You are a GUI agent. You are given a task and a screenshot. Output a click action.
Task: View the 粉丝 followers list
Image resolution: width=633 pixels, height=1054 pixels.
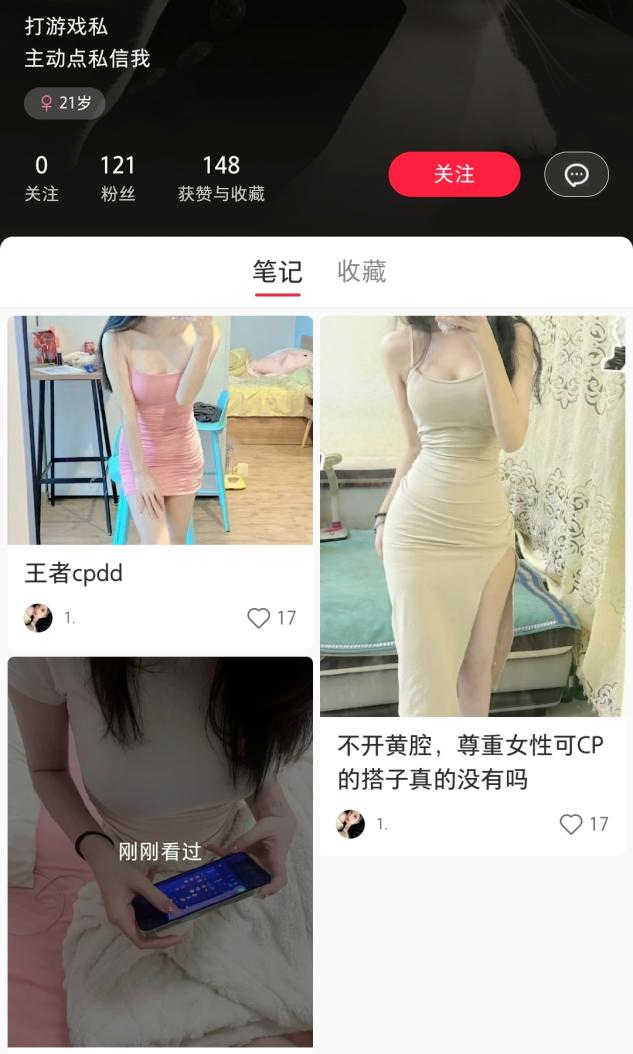click(x=118, y=178)
